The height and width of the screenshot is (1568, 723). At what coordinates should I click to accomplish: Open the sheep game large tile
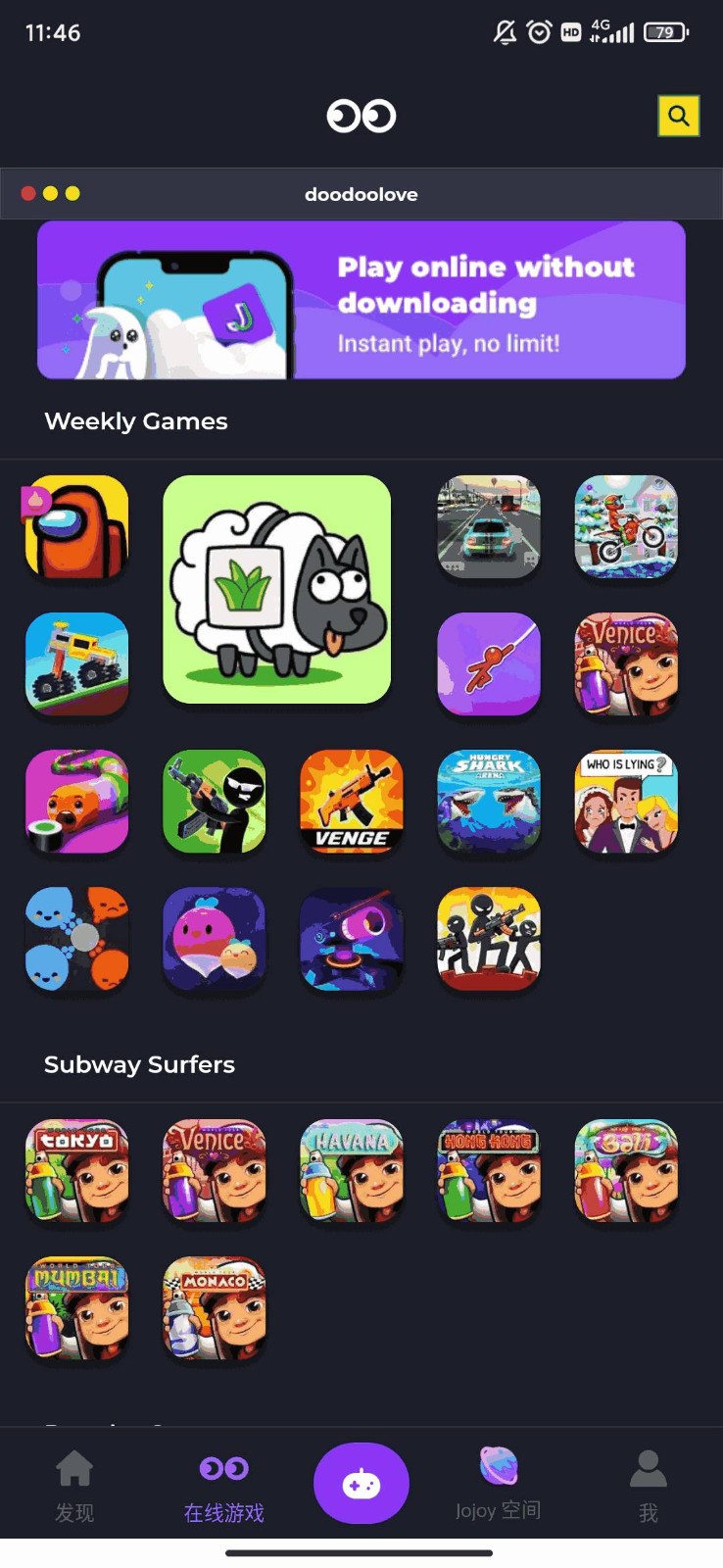coord(276,589)
